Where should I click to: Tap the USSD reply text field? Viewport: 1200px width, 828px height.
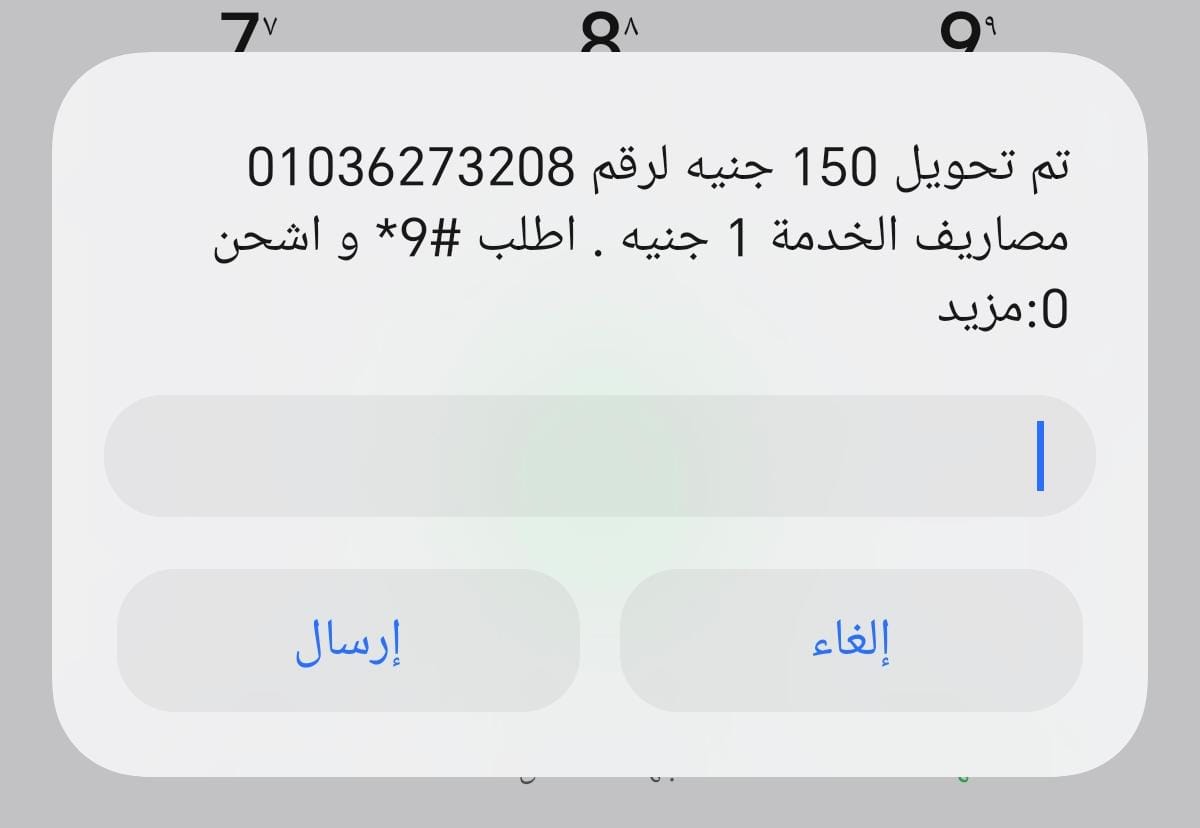click(600, 456)
